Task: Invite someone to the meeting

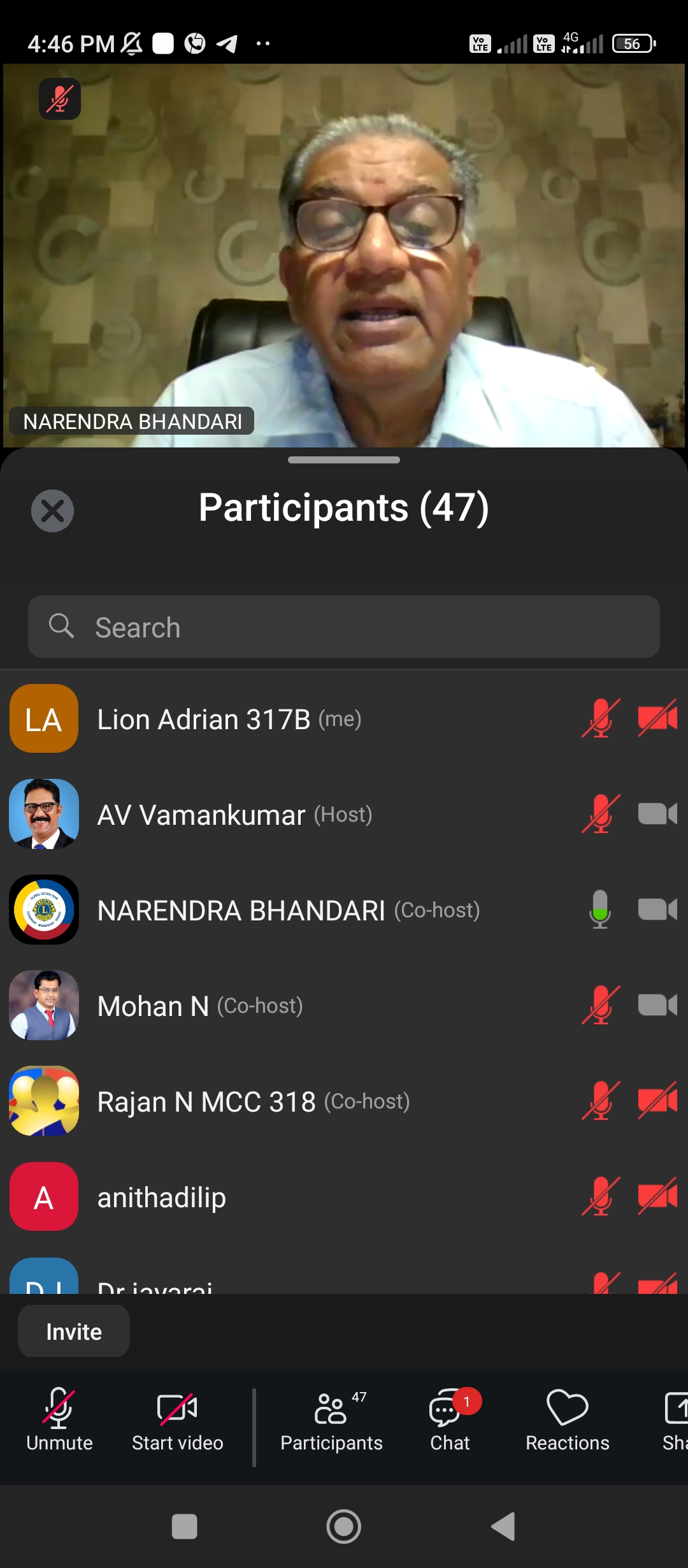Action: tap(74, 1332)
